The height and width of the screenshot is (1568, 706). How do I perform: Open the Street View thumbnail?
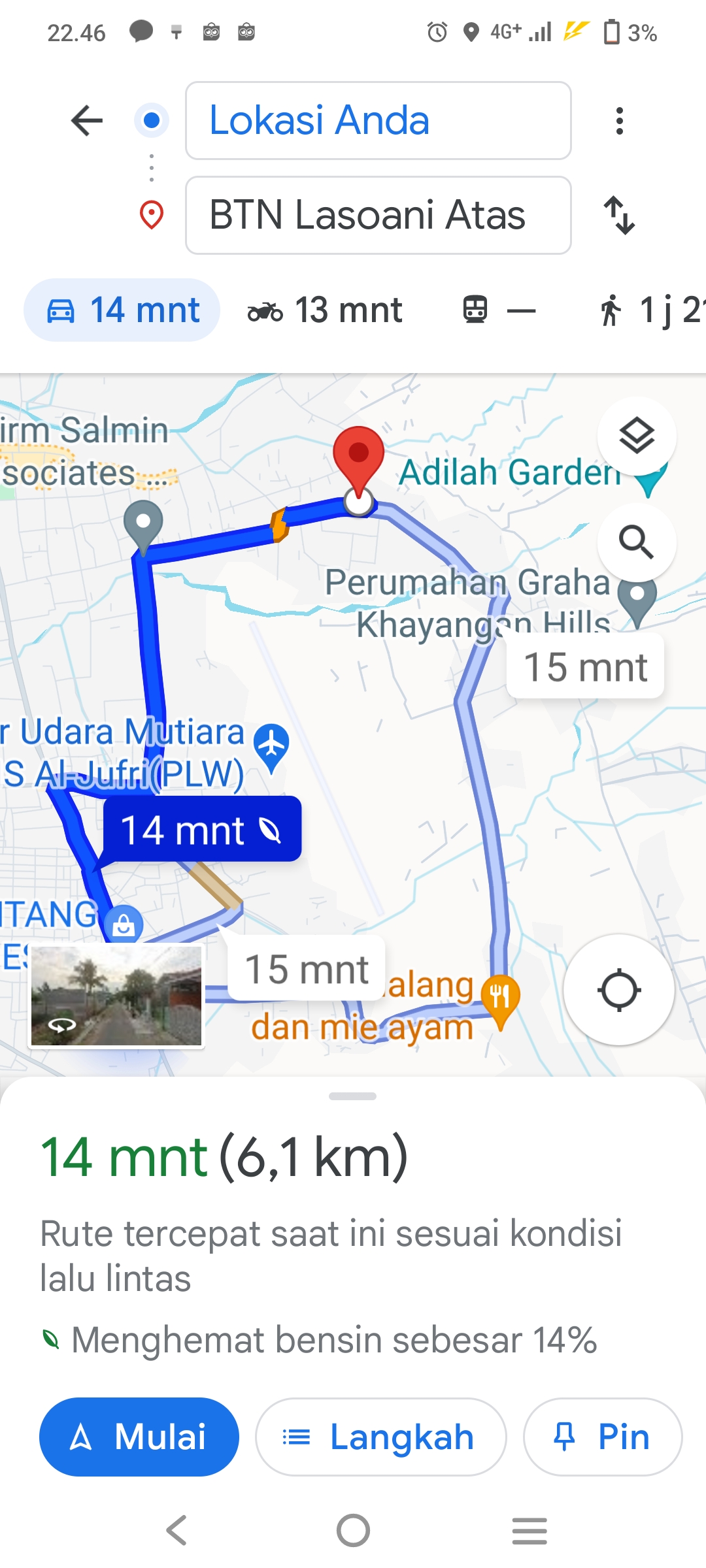click(x=117, y=996)
